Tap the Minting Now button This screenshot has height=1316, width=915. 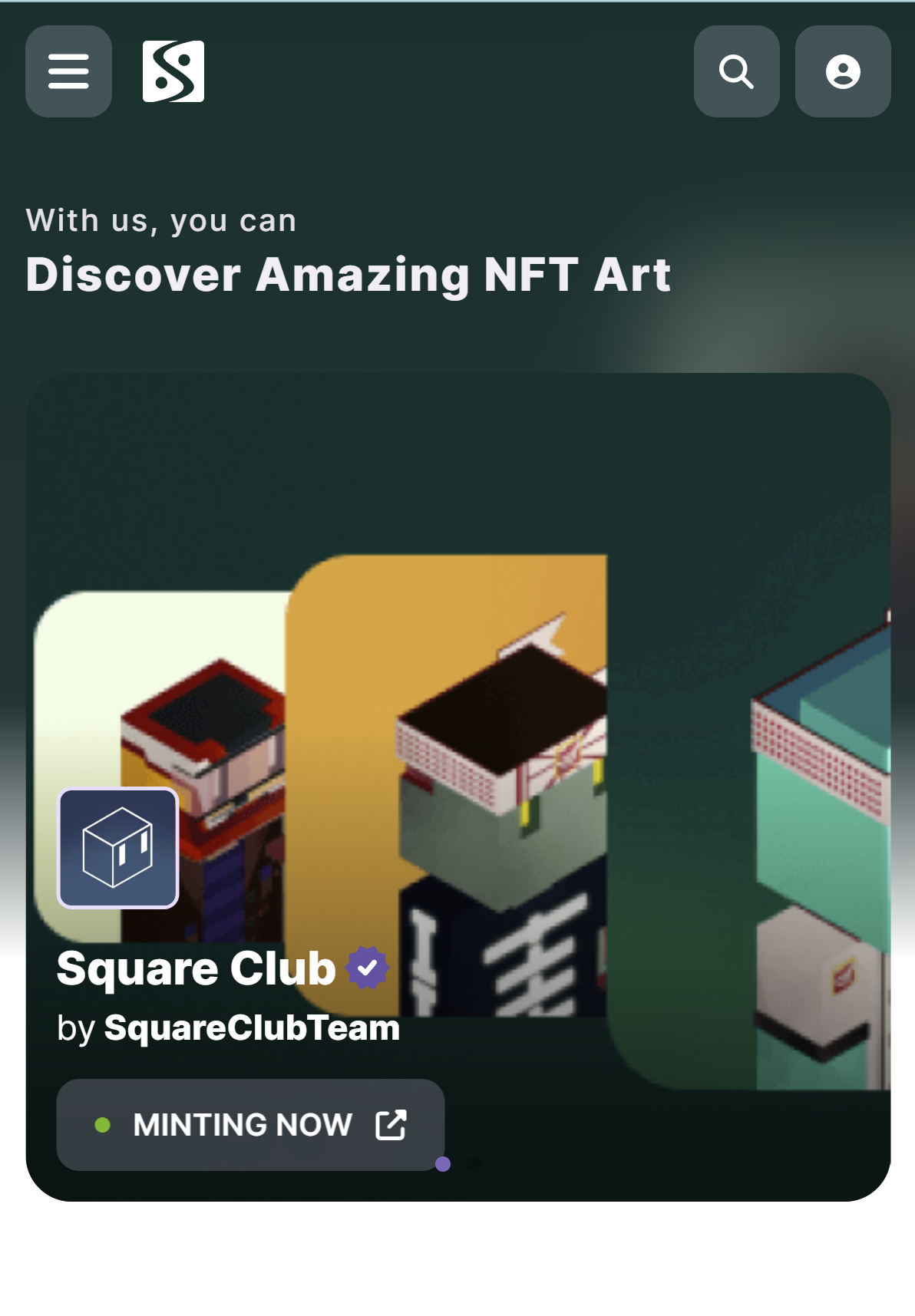coord(250,1125)
